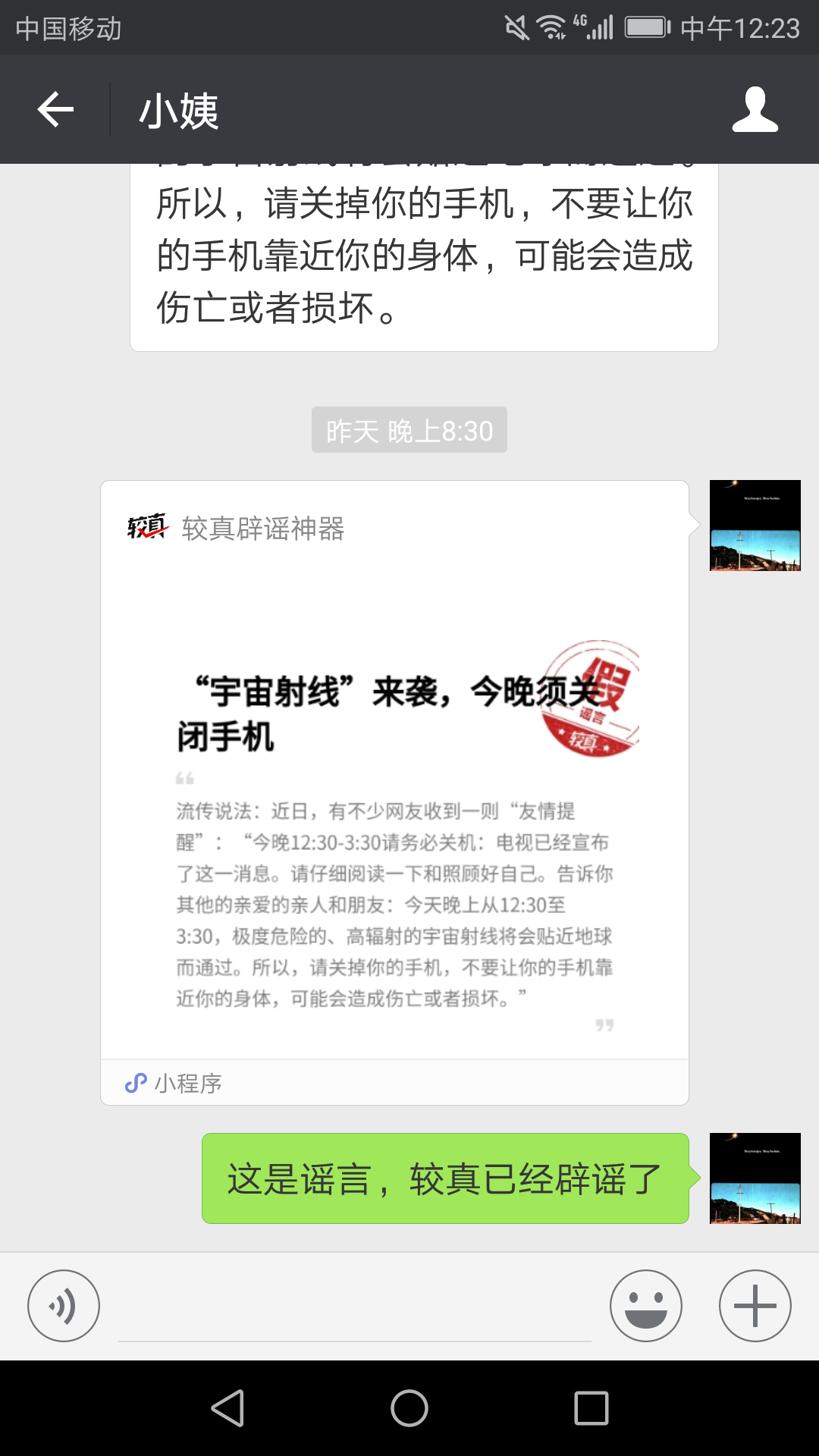Go back from the 小姨 chat
This screenshot has width=819, height=1456.
55,110
